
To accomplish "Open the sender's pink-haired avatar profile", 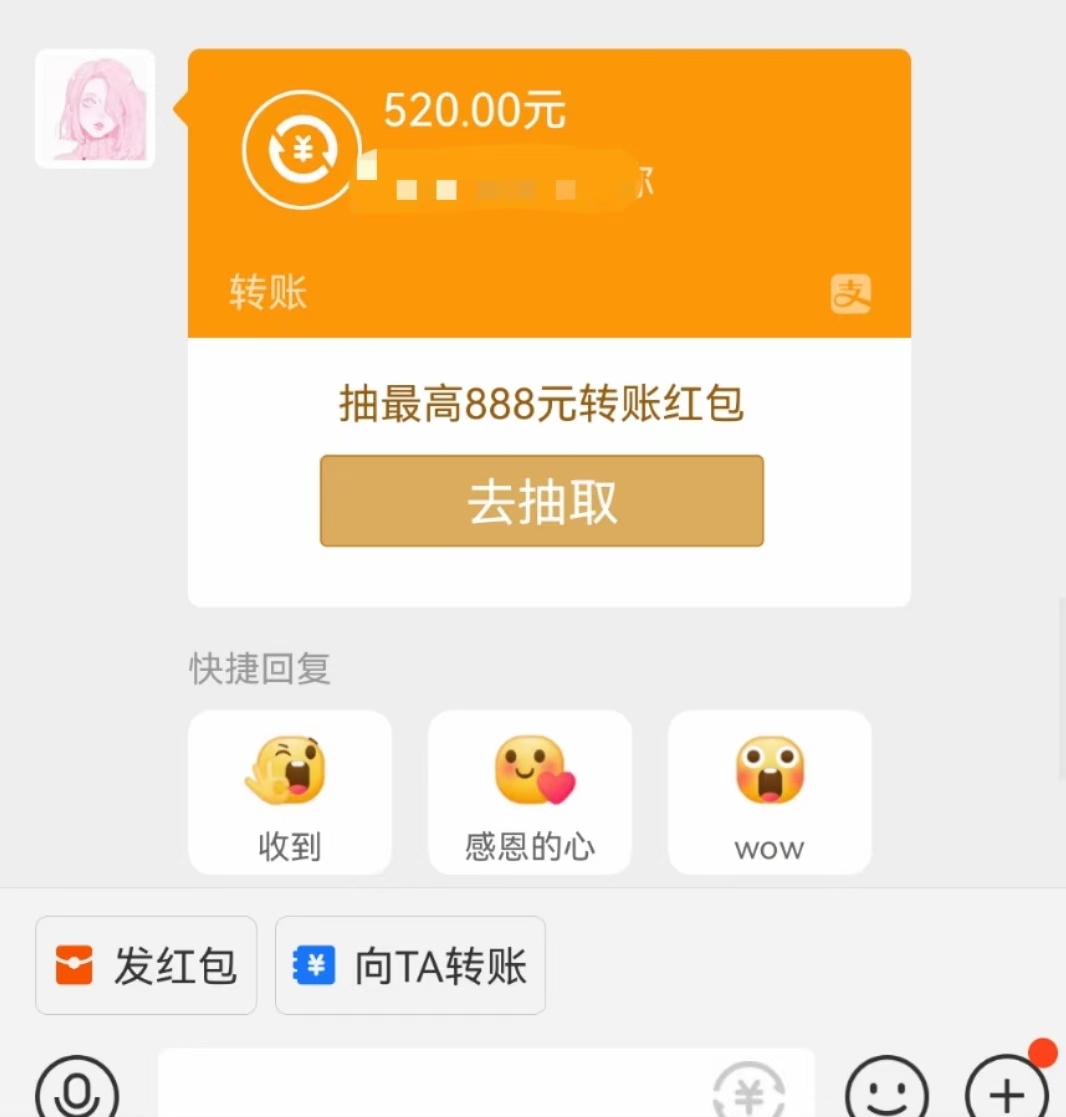I will point(95,108).
